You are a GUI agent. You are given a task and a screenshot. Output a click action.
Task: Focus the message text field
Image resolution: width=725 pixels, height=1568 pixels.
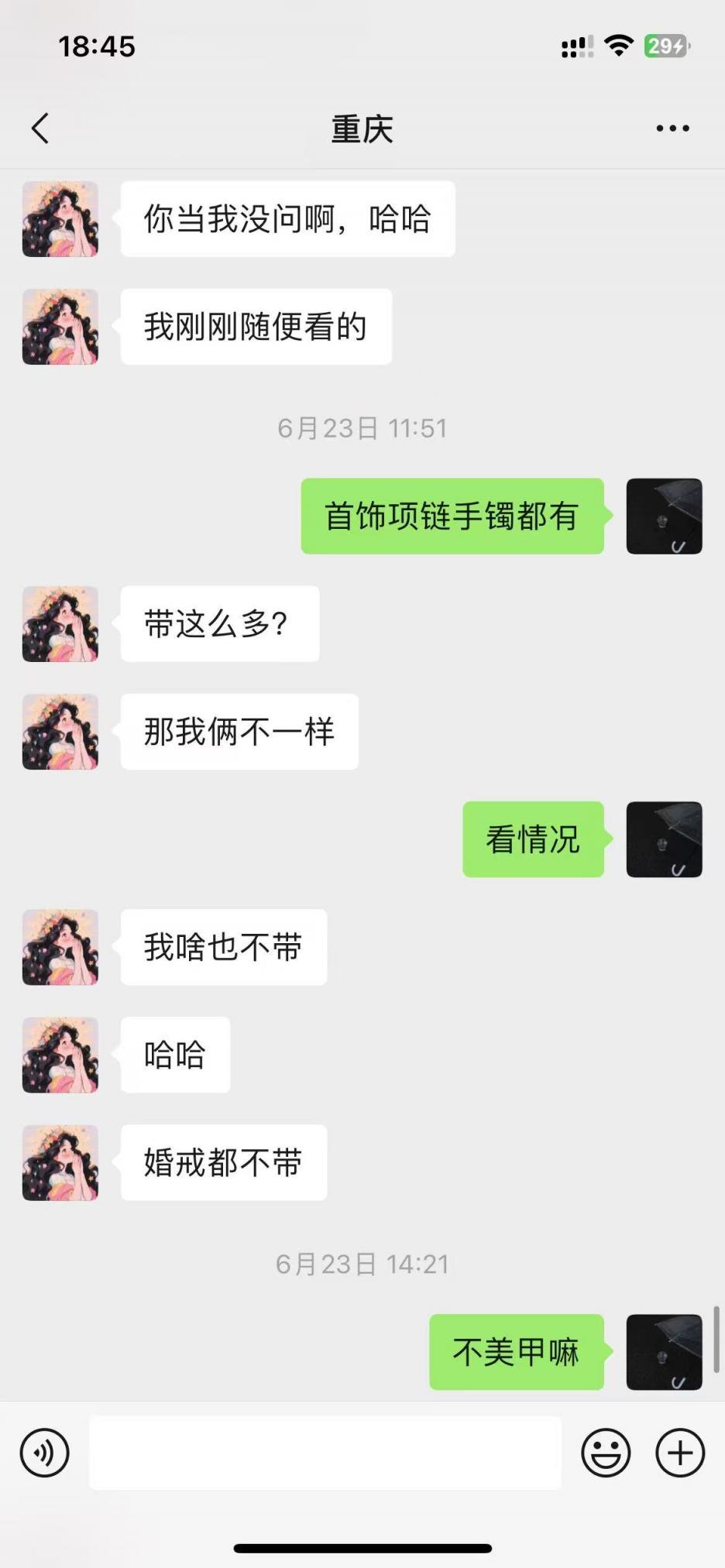[x=325, y=1453]
